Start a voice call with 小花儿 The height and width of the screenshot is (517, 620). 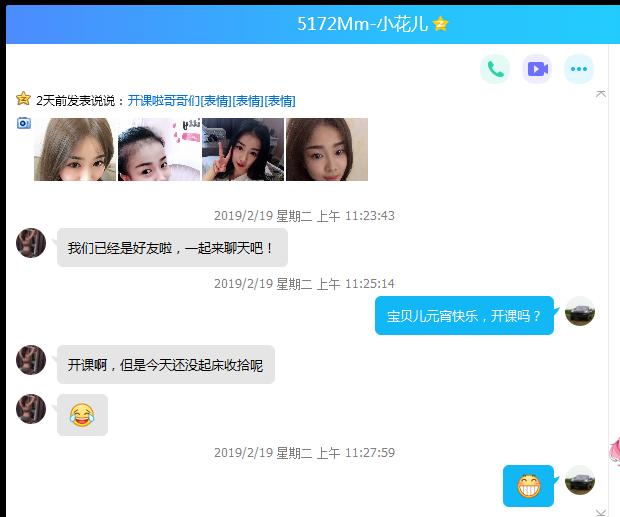(495, 69)
